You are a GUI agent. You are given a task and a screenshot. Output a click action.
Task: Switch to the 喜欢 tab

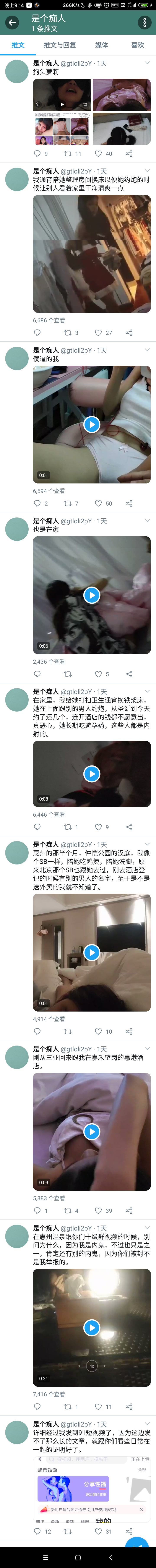click(138, 45)
